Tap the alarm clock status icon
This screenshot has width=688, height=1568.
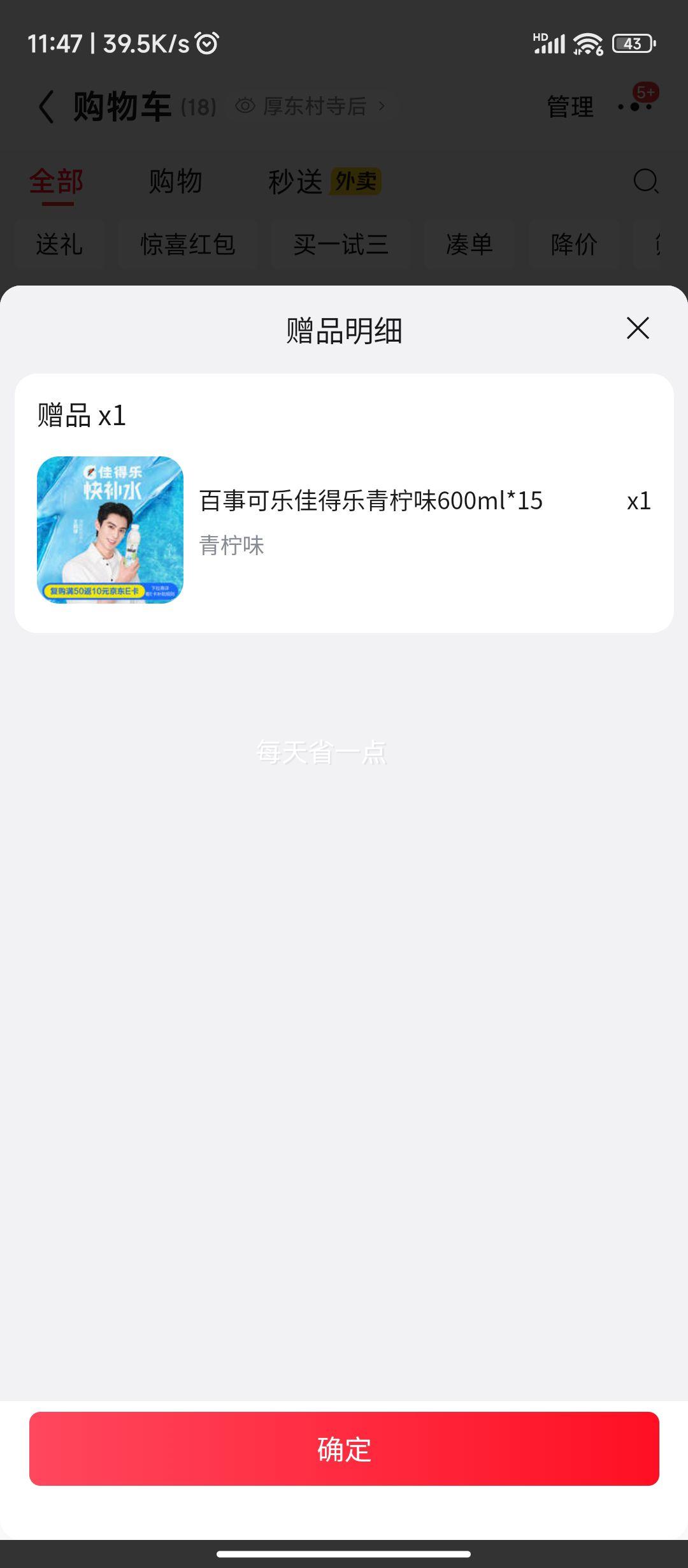click(x=206, y=43)
